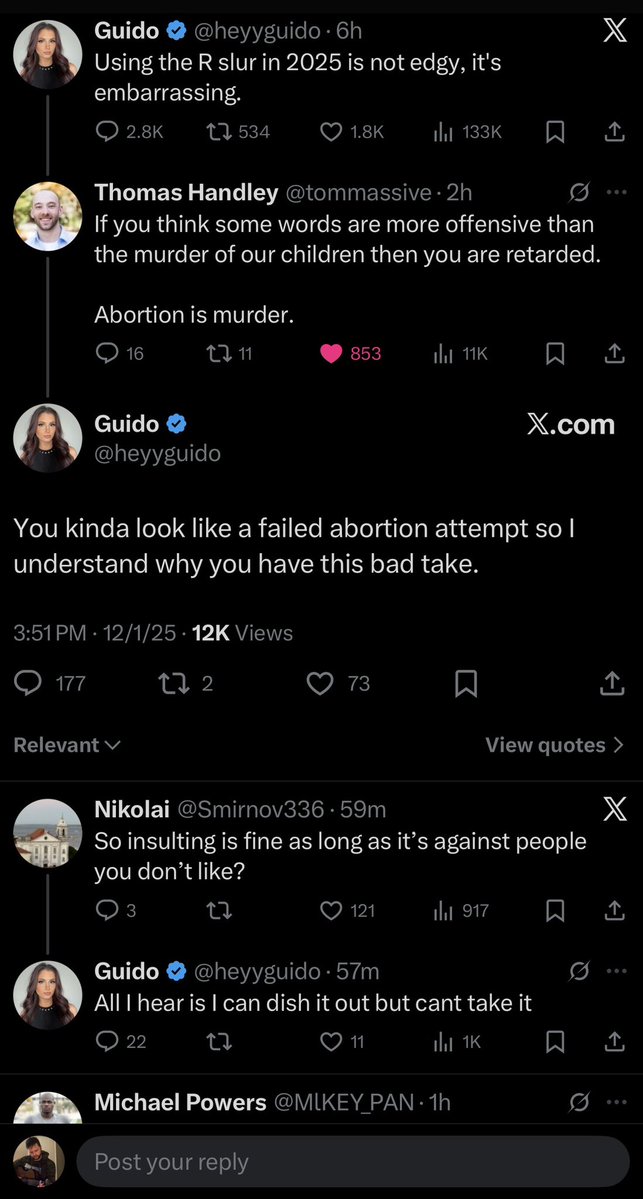Share Nikolai's reply

(615, 910)
